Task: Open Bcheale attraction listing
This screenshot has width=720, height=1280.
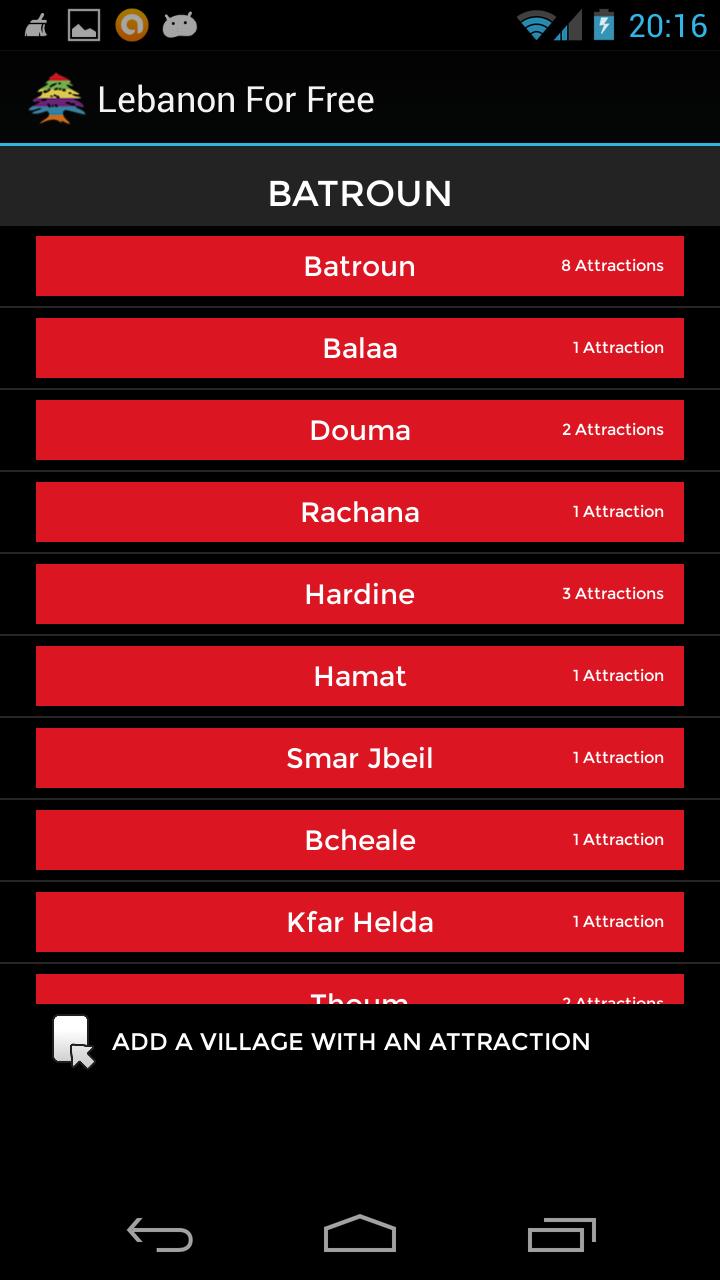Action: click(360, 840)
